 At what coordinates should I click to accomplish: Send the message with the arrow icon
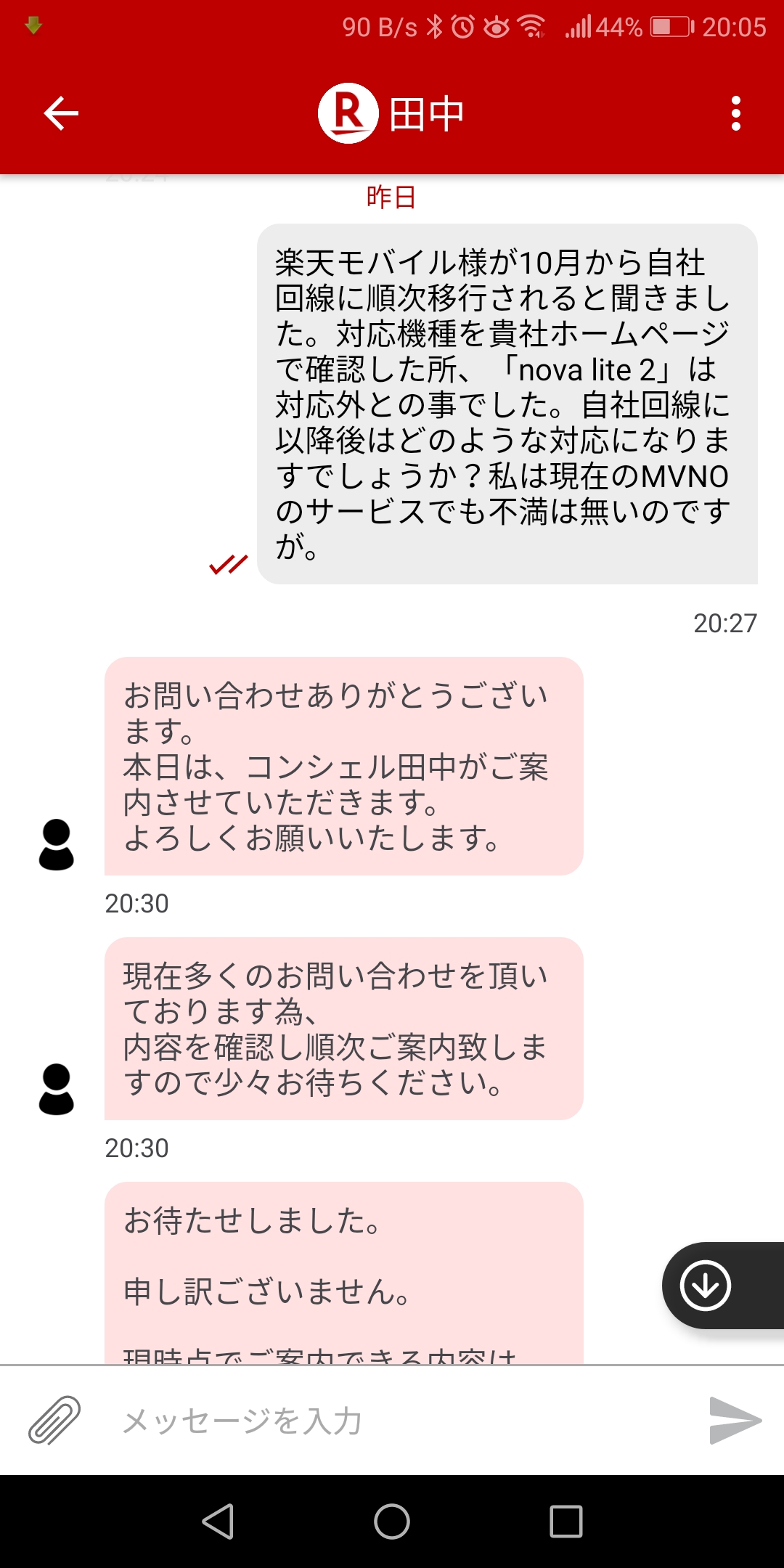[x=735, y=1420]
